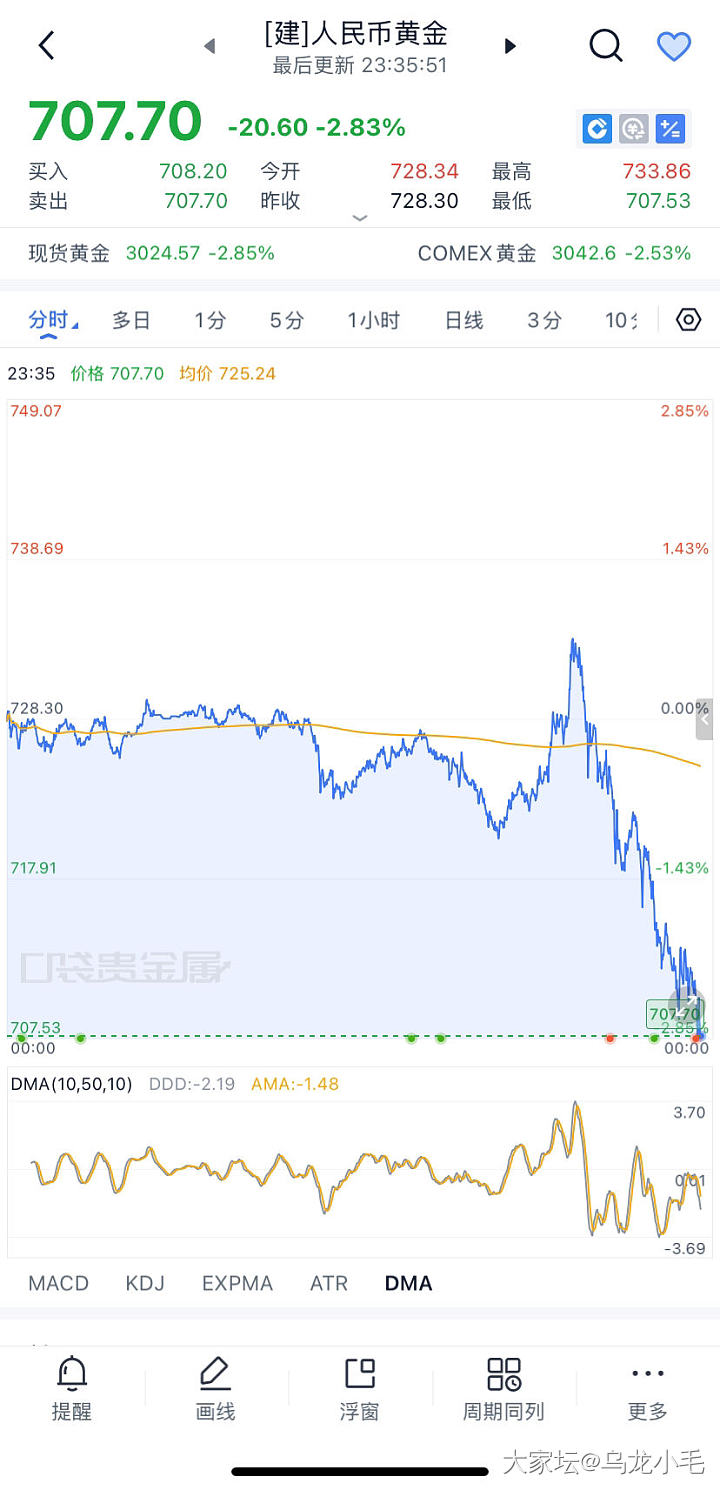This screenshot has width=720, height=1490.
Task: Switch to the next instrument arrow
Action: pyautogui.click(x=510, y=46)
